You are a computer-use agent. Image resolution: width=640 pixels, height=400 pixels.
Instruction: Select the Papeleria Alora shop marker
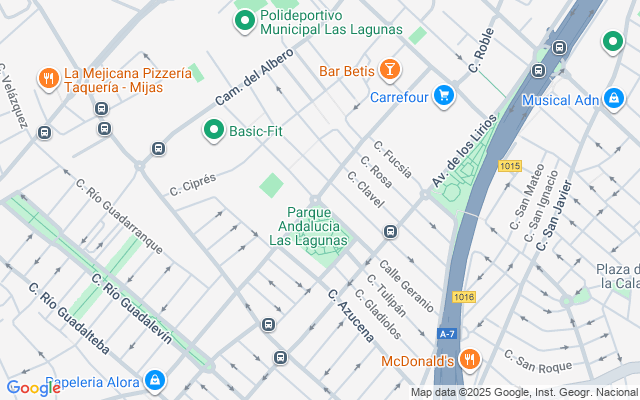tap(155, 380)
